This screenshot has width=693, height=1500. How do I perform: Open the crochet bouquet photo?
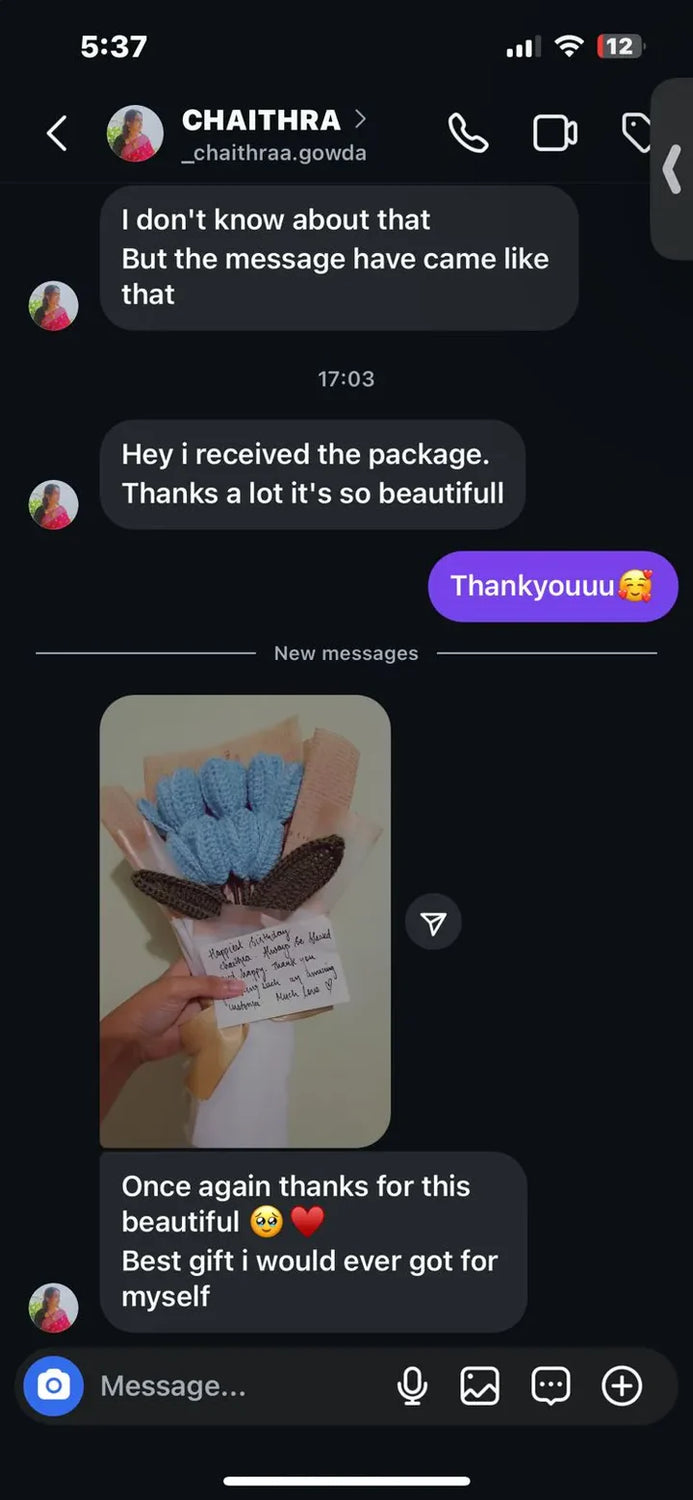tap(245, 920)
